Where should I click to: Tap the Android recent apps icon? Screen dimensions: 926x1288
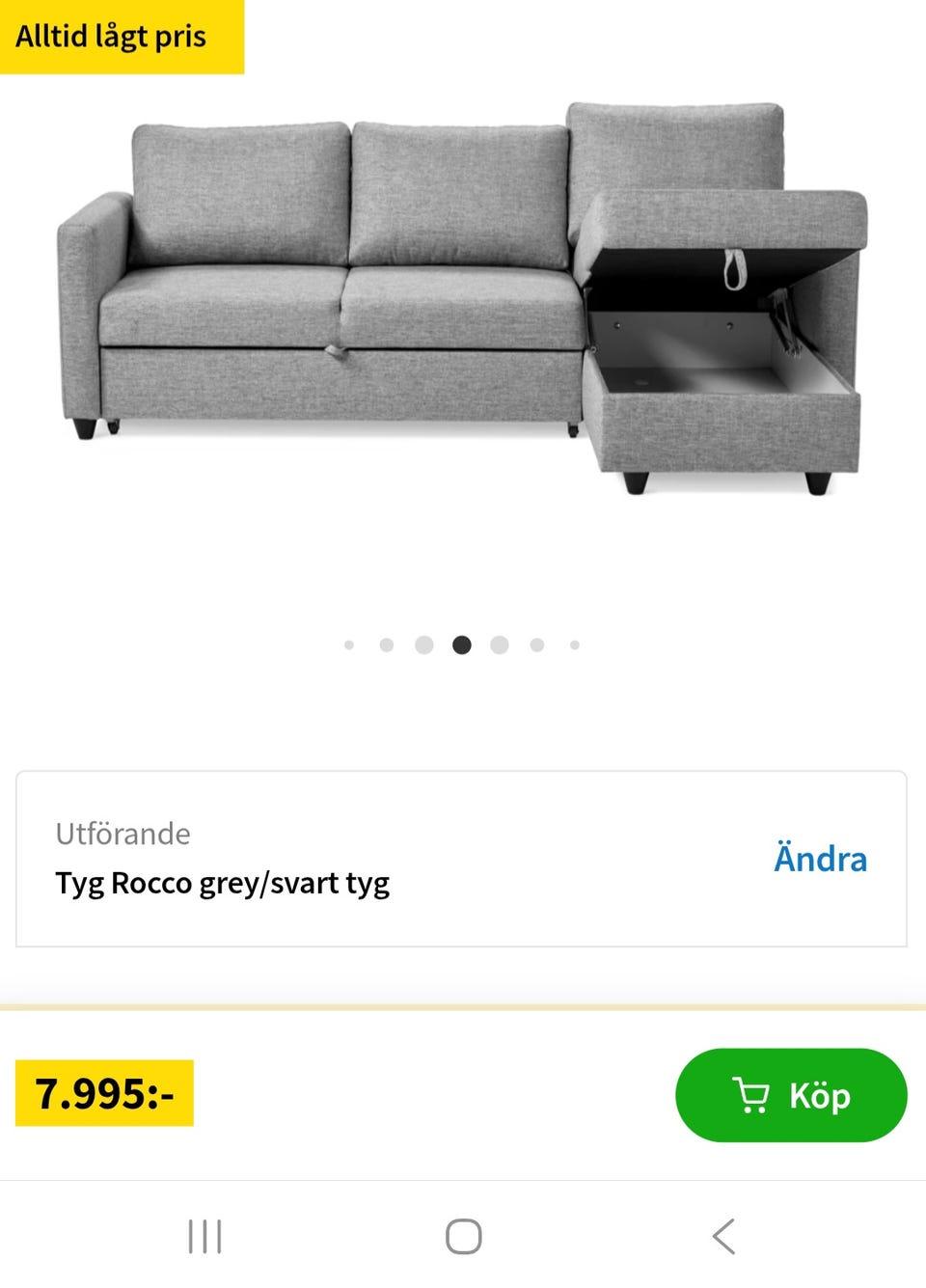[x=206, y=1234]
